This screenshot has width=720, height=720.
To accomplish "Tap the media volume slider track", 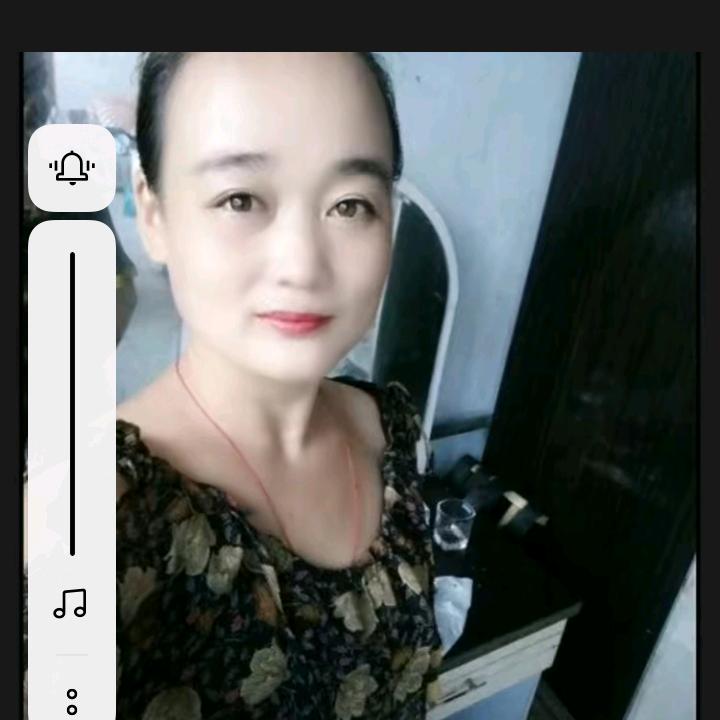I will (x=72, y=404).
